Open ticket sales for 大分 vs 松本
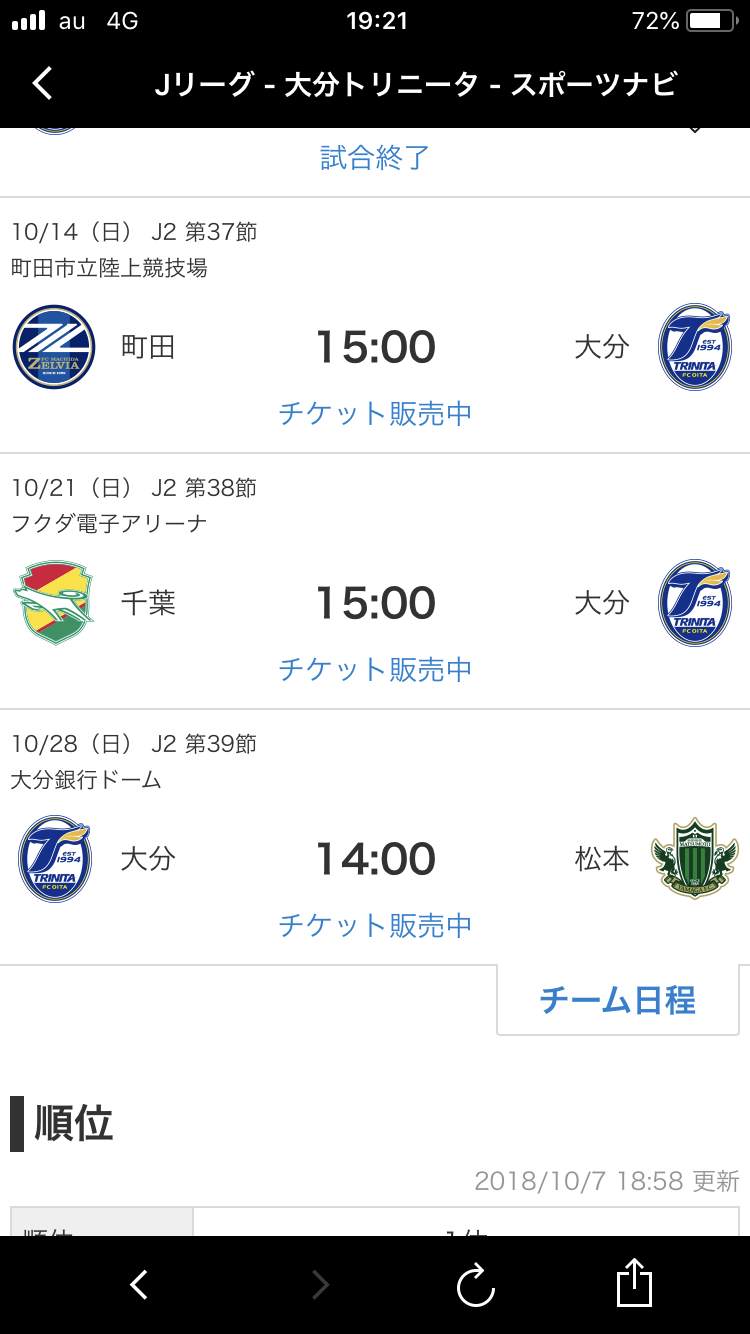Image resolution: width=750 pixels, height=1334 pixels. (375, 925)
